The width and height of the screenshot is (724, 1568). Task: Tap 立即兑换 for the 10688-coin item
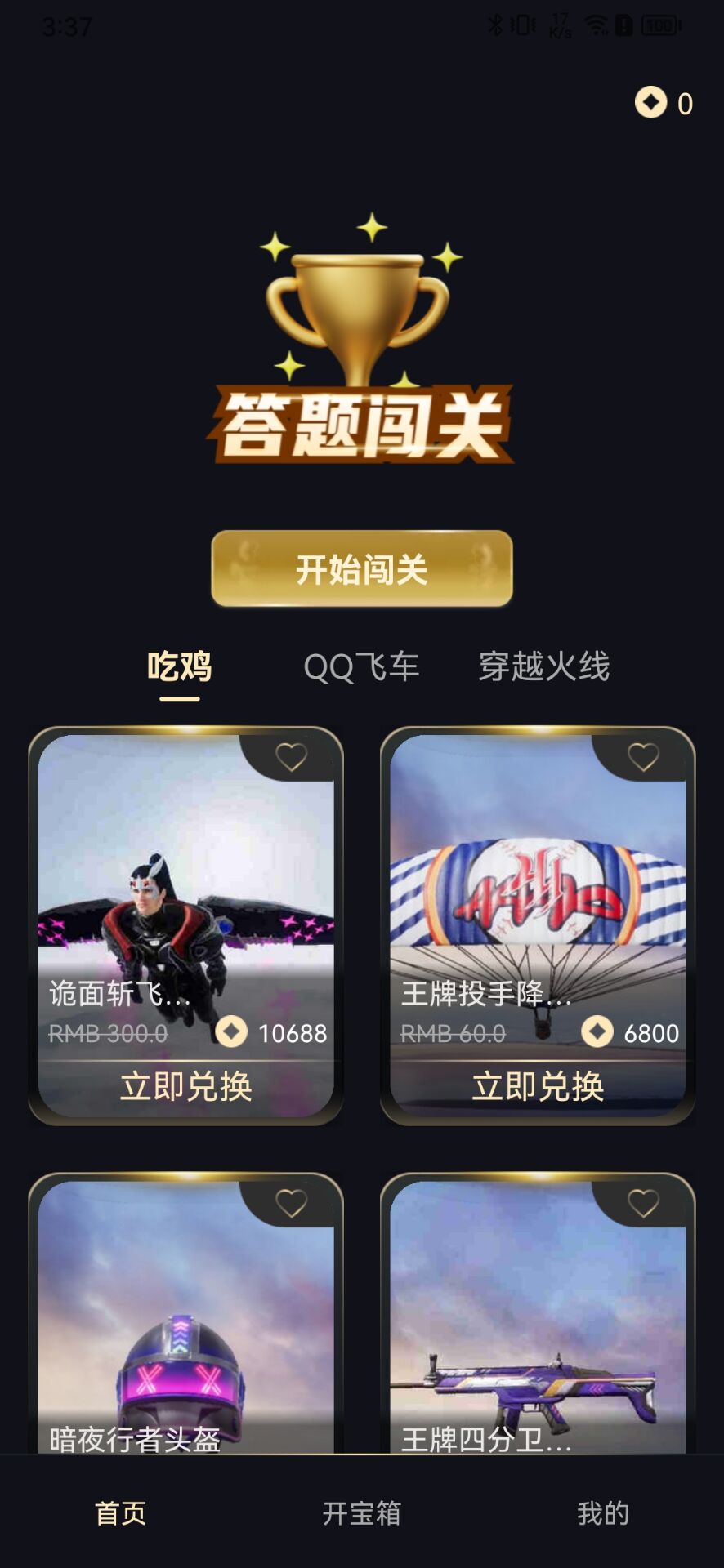[186, 1086]
